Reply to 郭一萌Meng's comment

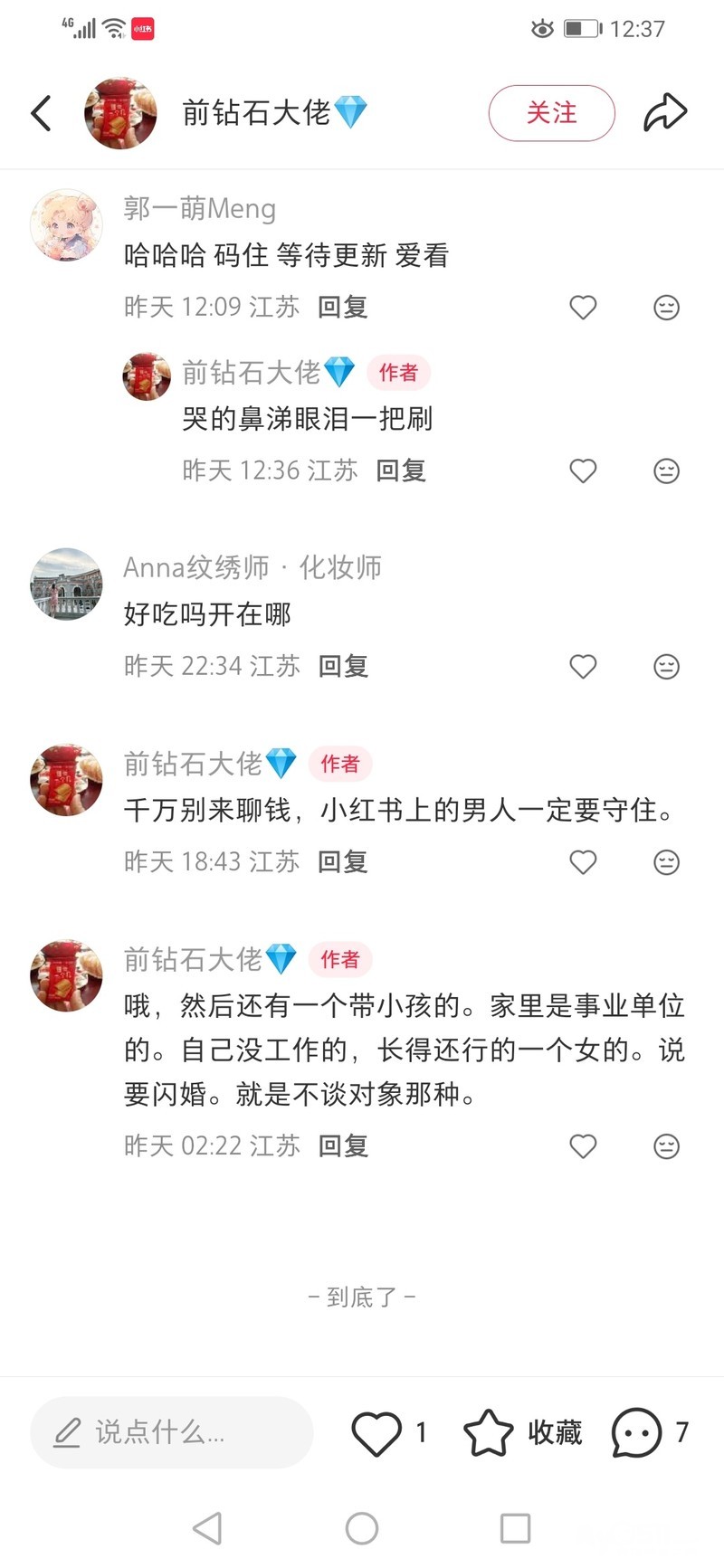click(343, 308)
